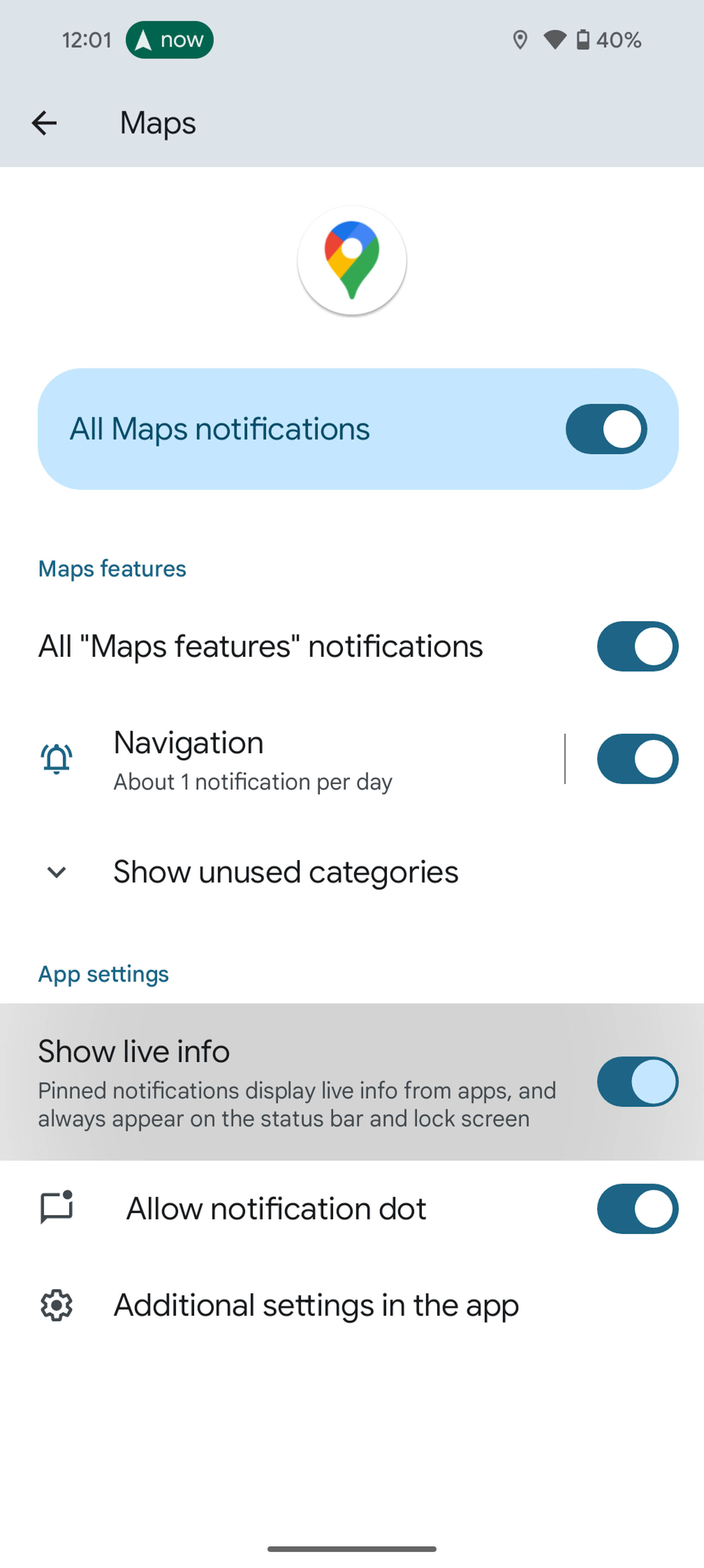Tap the Google Maps app icon
Screen dimensions: 704x1568
click(352, 260)
